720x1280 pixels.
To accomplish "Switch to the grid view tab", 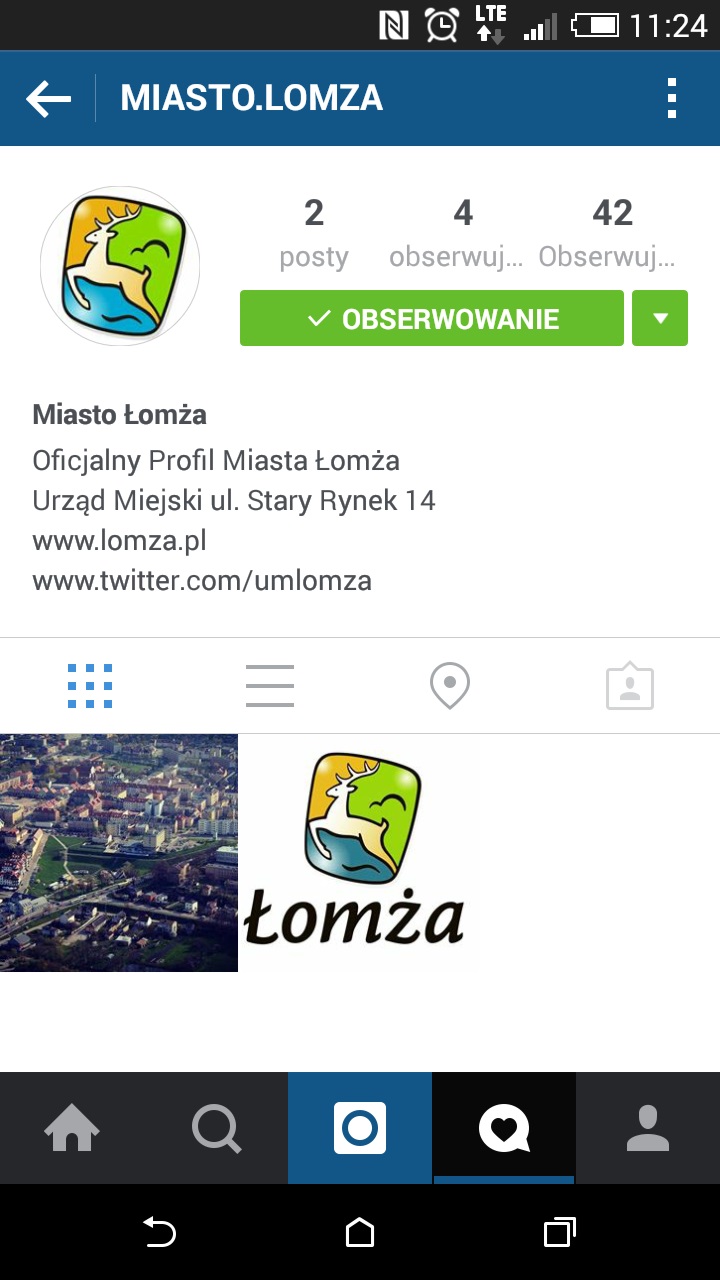I will click(90, 686).
